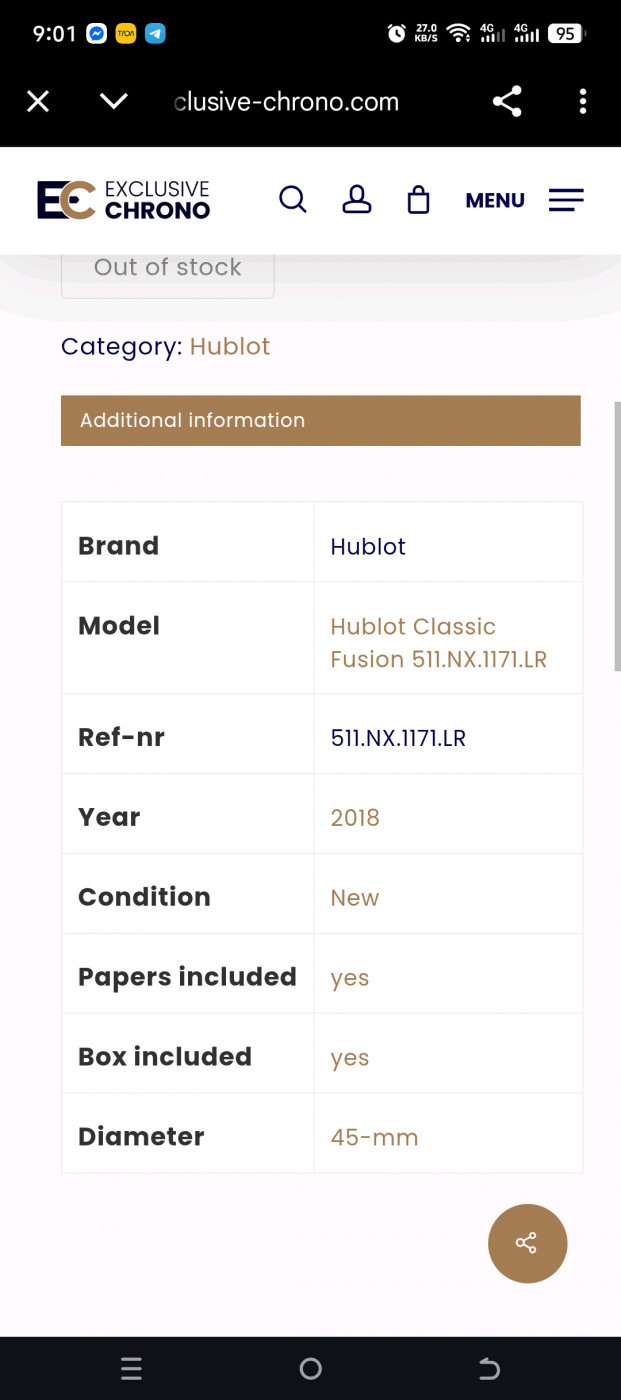Image resolution: width=621 pixels, height=1400 pixels.
Task: Expand the browser dropdown chevron
Action: (114, 101)
